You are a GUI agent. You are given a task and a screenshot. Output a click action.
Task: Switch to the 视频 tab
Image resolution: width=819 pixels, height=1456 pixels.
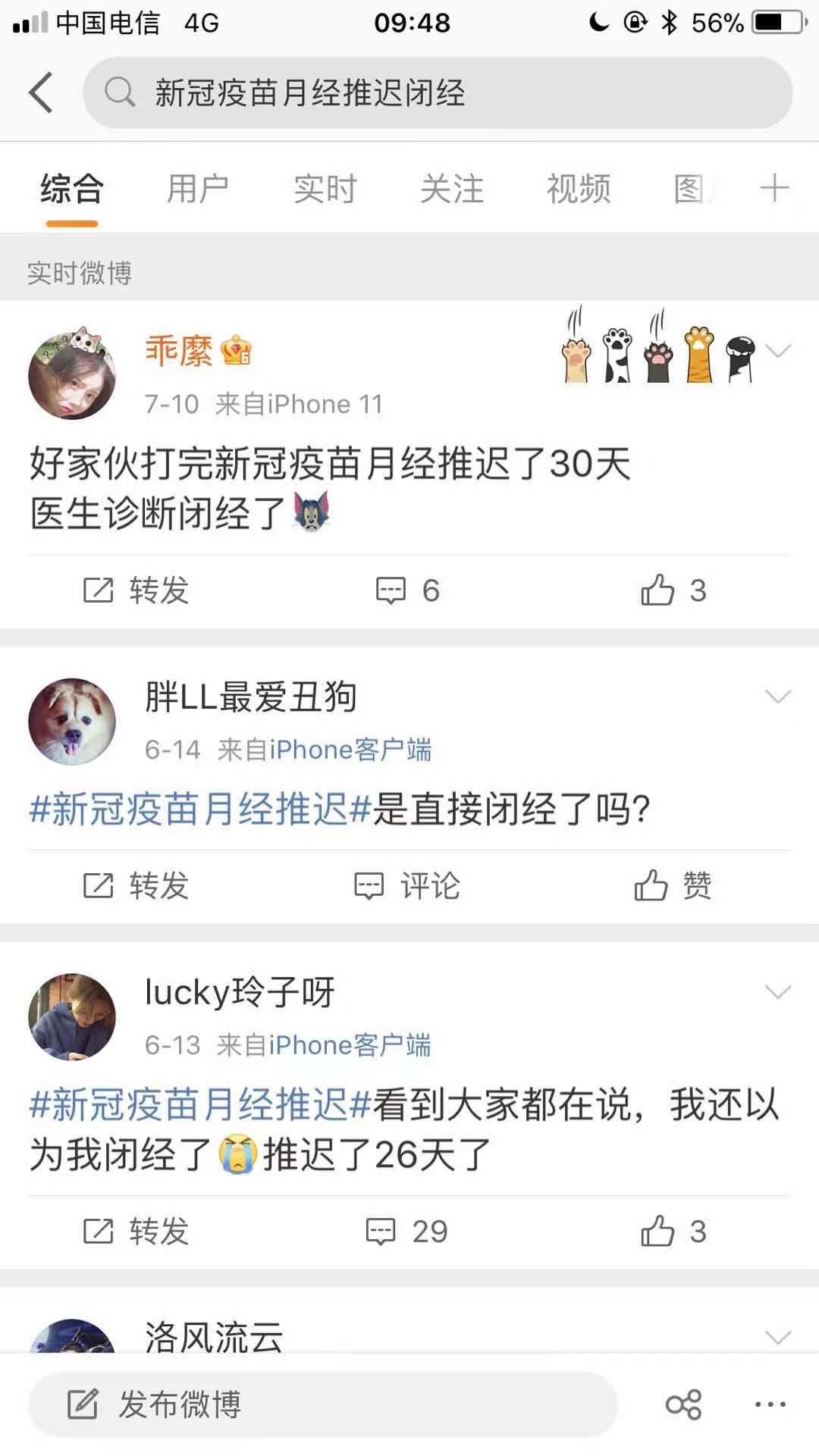578,189
